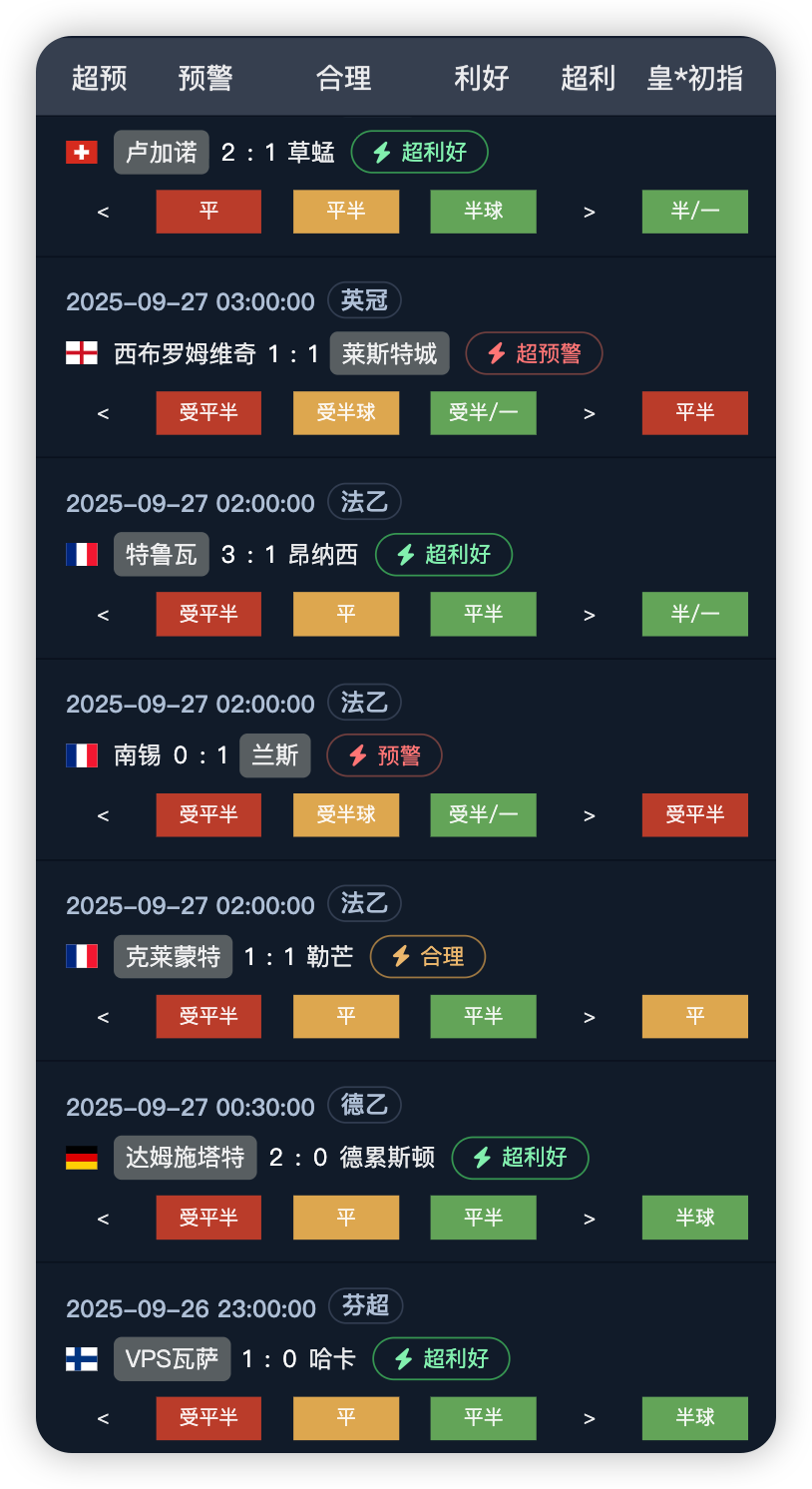Tap the left arrow in the 南锡 row
812x1489 pixels.
pos(103,815)
